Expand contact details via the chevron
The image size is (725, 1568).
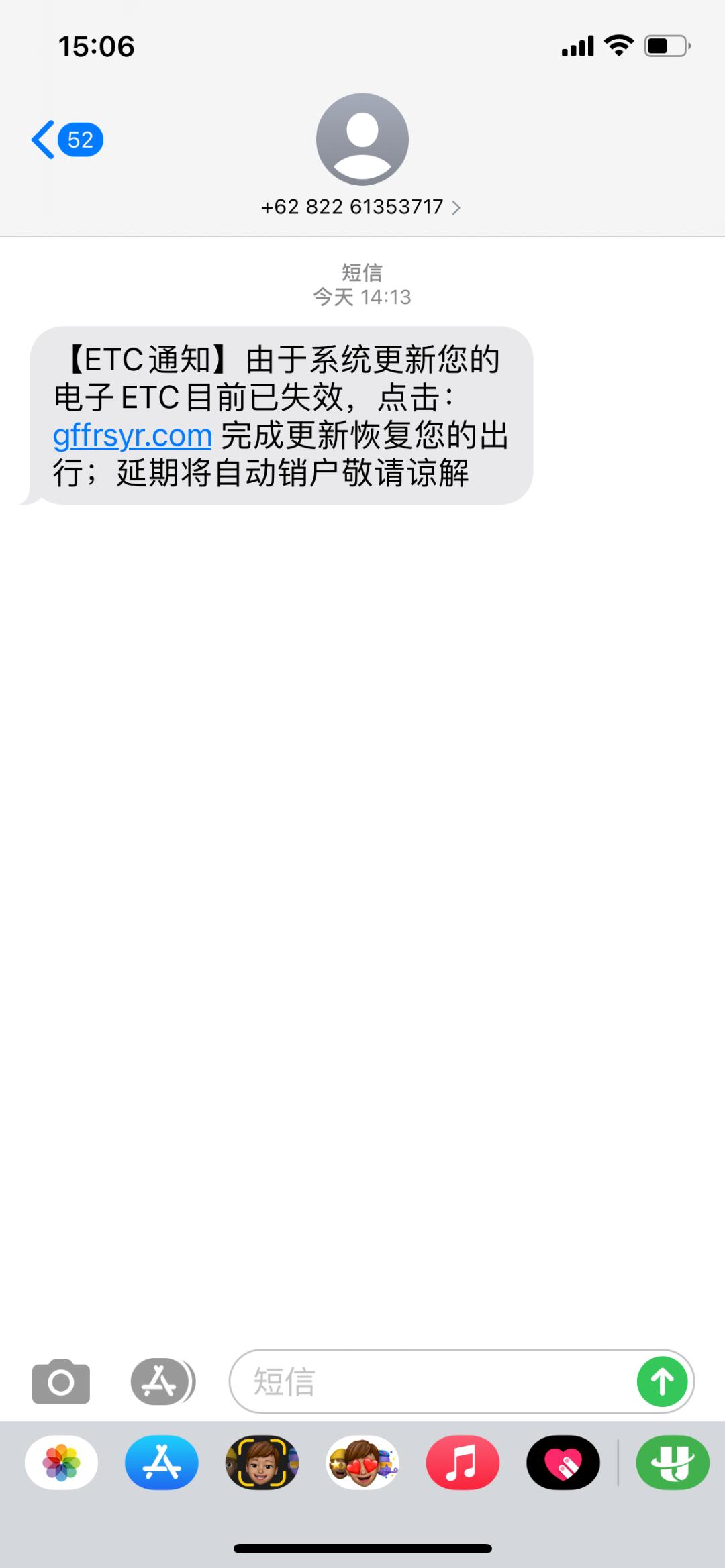coord(458,207)
